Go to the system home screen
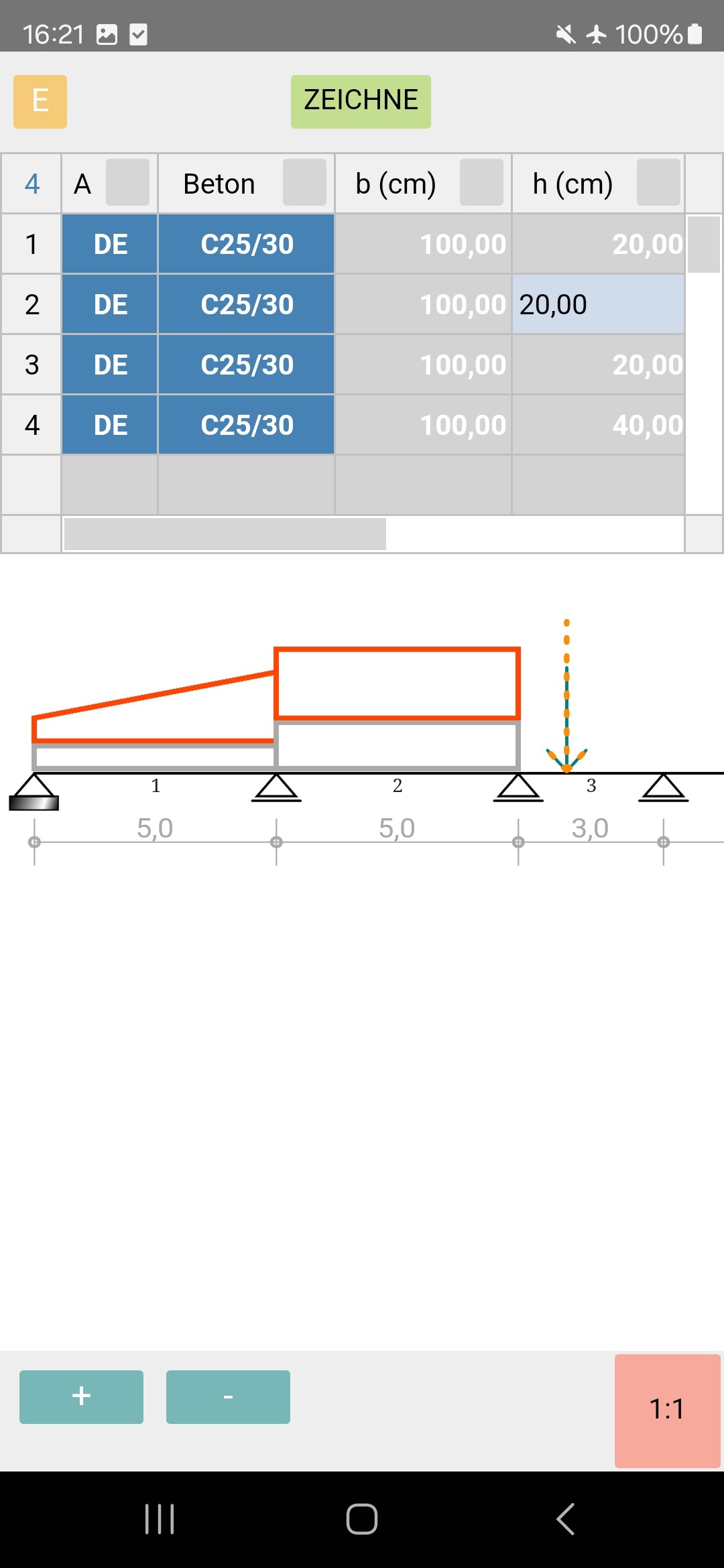Screen dimensions: 724x1568 pyautogui.click(x=362, y=1518)
